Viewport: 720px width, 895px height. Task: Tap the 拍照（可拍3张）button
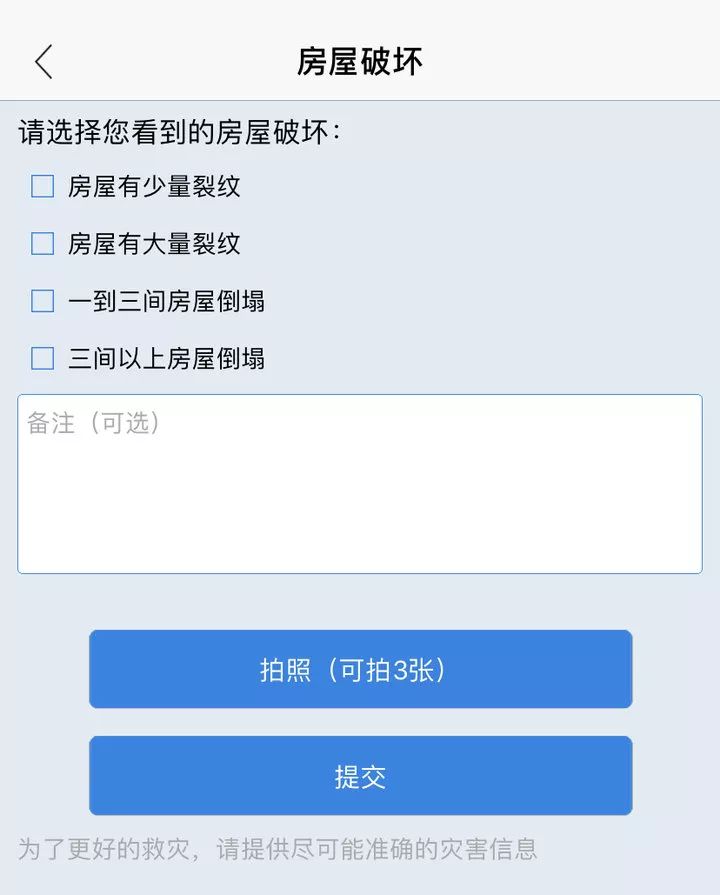tap(360, 669)
